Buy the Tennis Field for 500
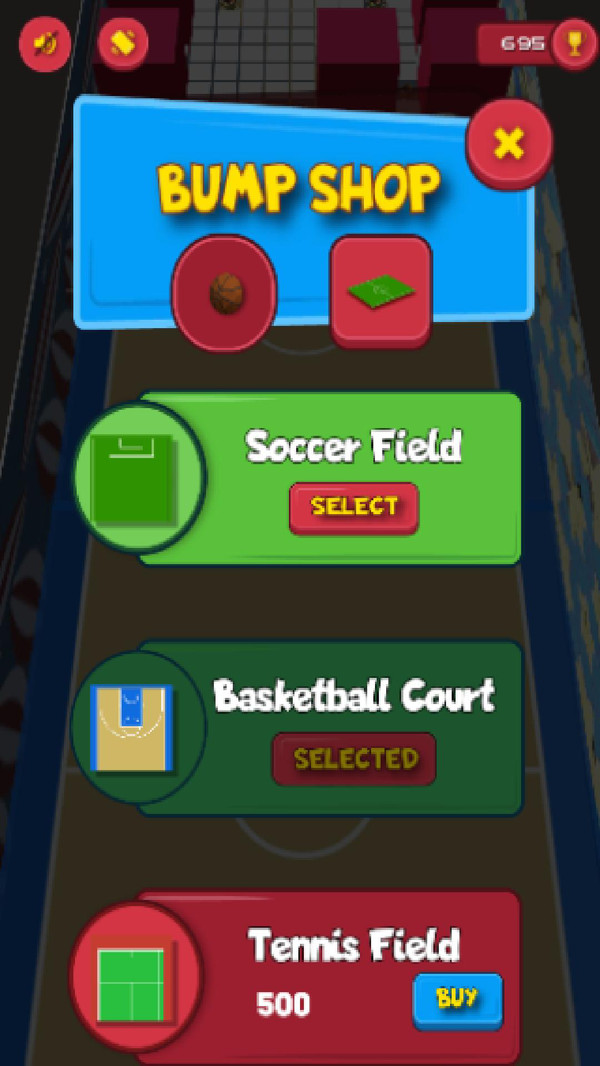Screen dimensions: 600x1066 coord(457,998)
